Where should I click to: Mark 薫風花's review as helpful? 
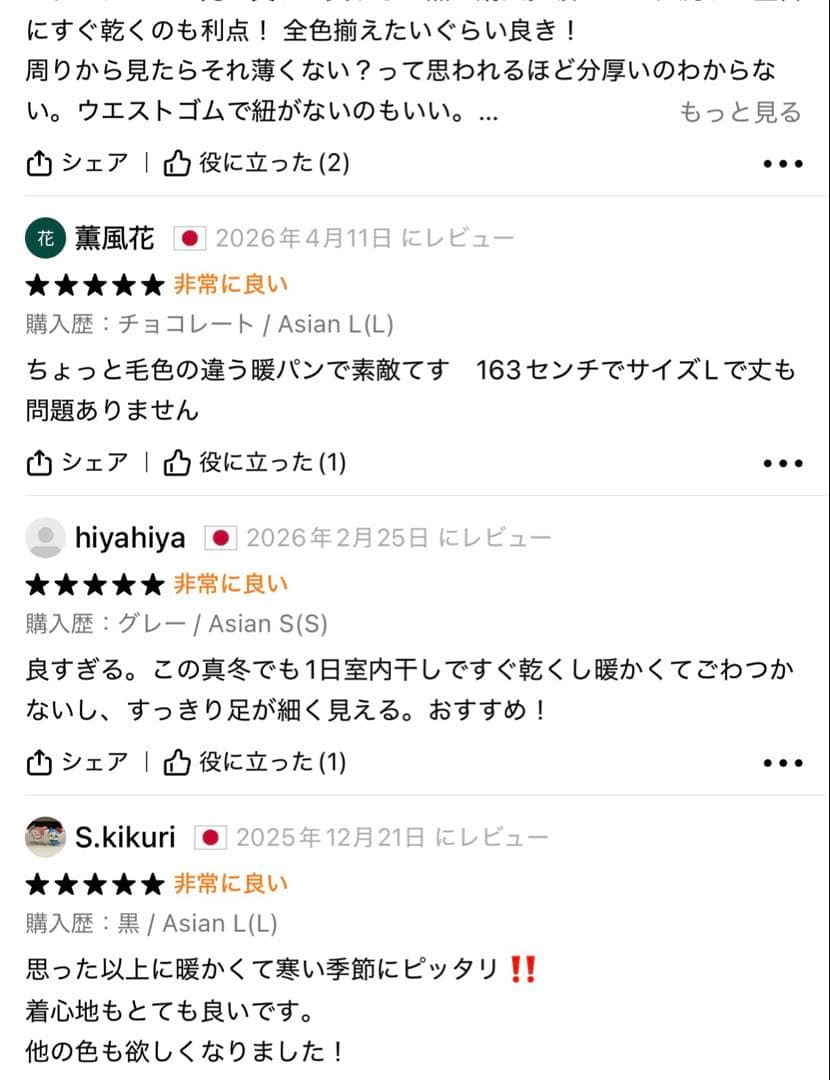point(254,463)
